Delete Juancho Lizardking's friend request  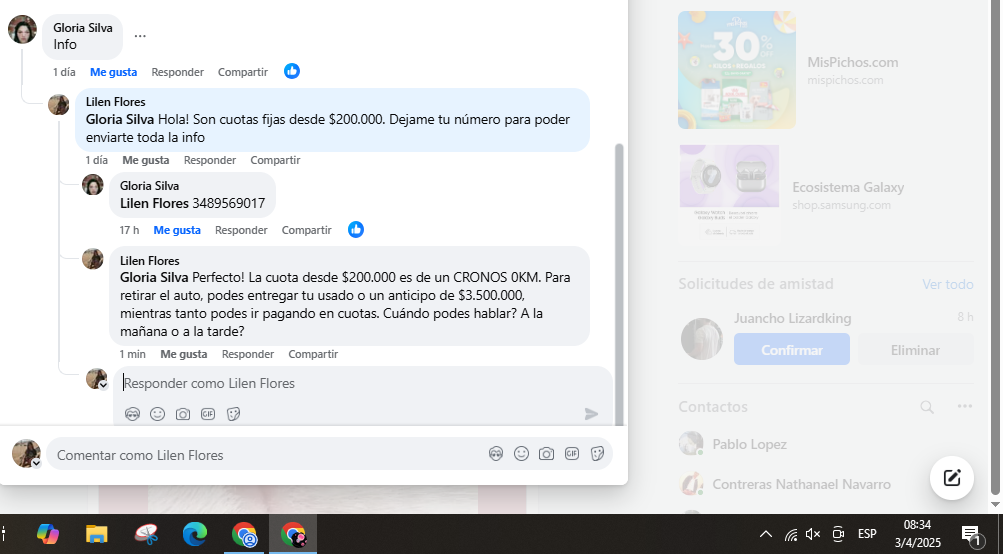click(x=915, y=350)
